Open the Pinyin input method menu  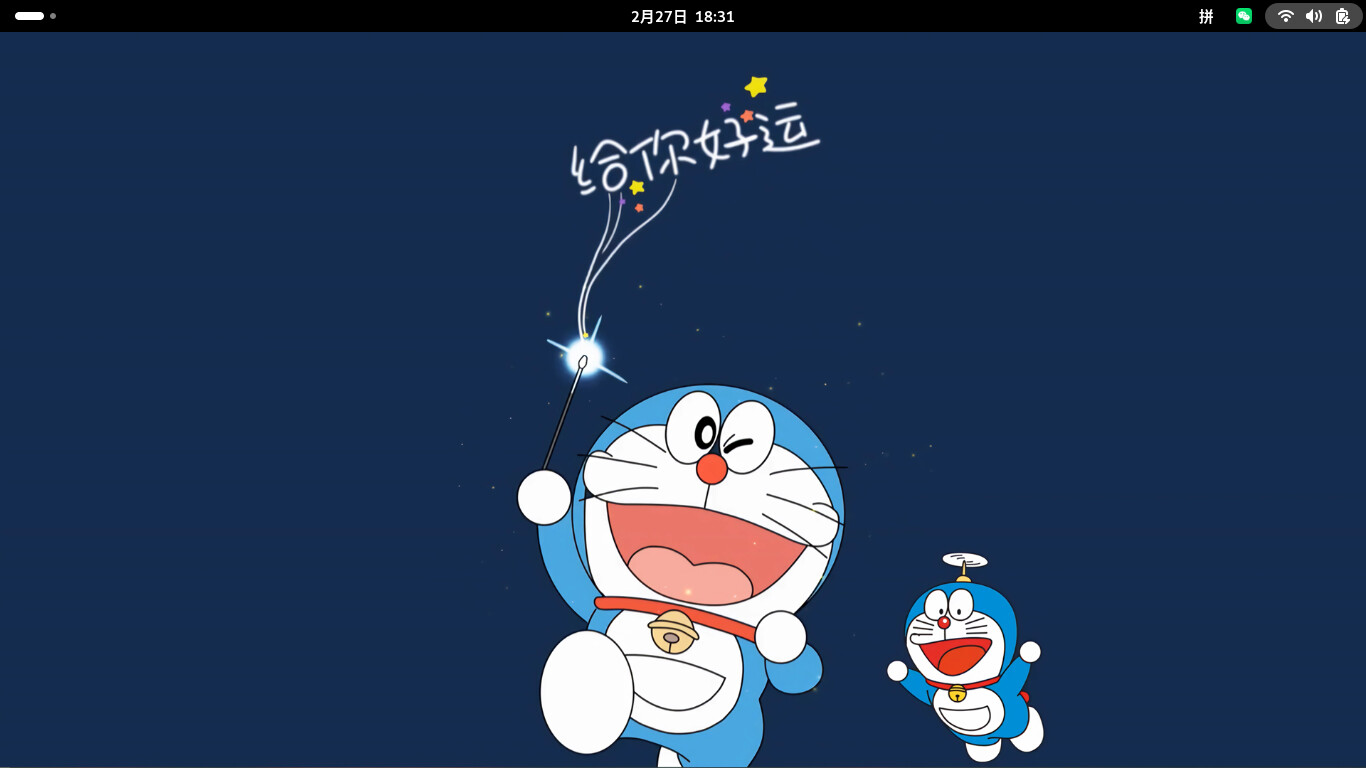[x=1206, y=16]
